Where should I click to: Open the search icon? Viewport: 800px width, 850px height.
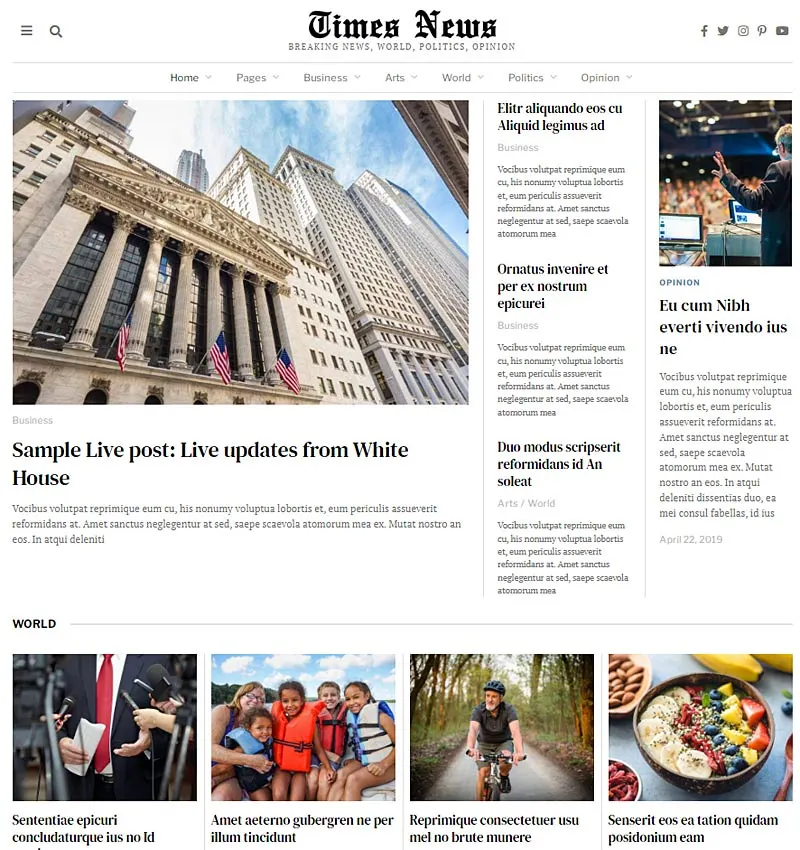point(56,31)
